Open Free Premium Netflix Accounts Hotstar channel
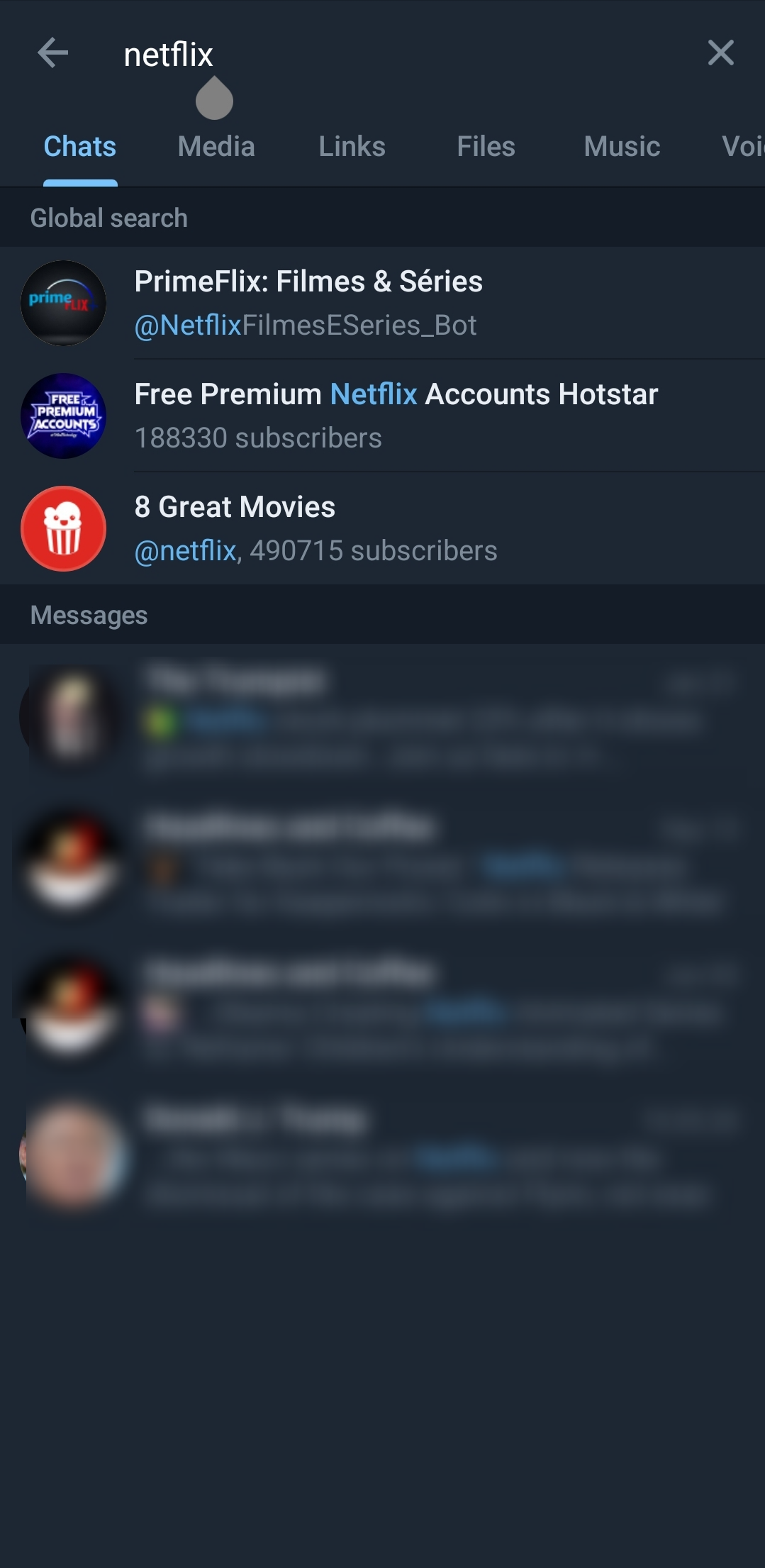This screenshot has width=765, height=1568. 383,416
